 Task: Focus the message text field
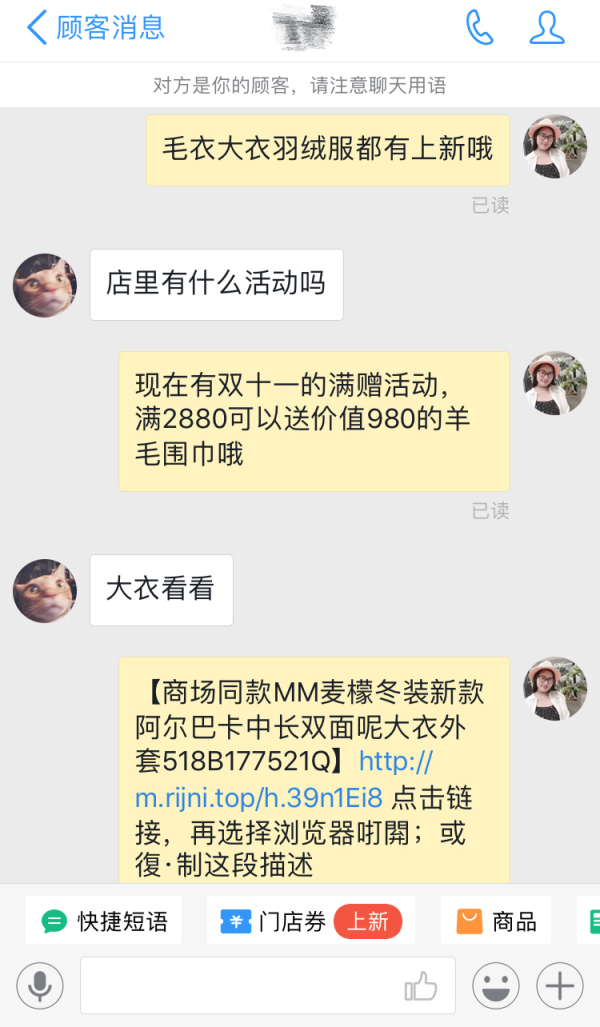pyautogui.click(x=240, y=986)
